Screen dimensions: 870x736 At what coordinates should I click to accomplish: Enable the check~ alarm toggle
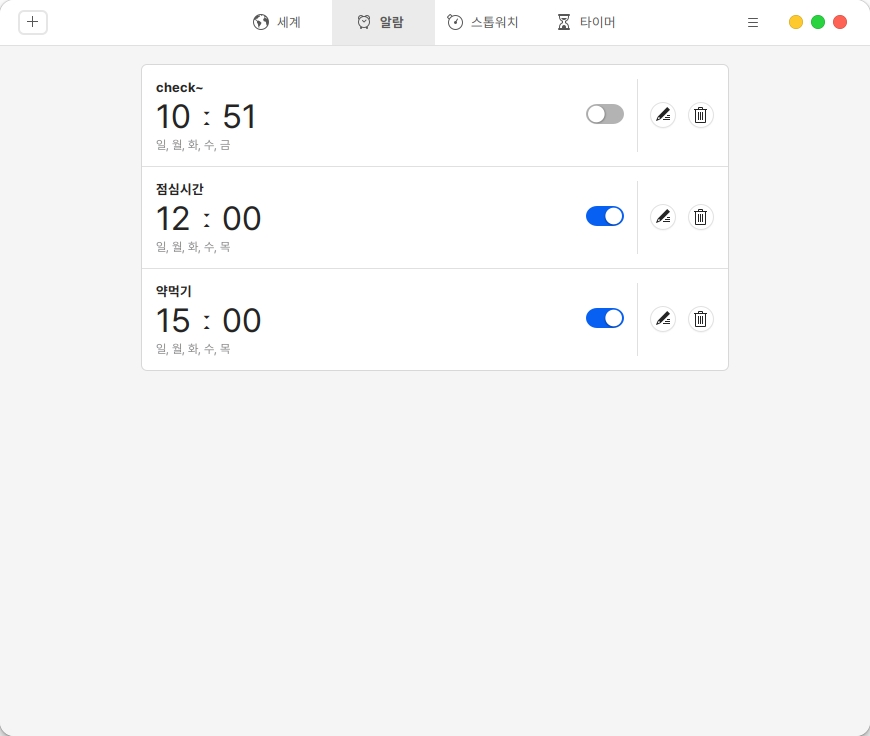point(604,114)
